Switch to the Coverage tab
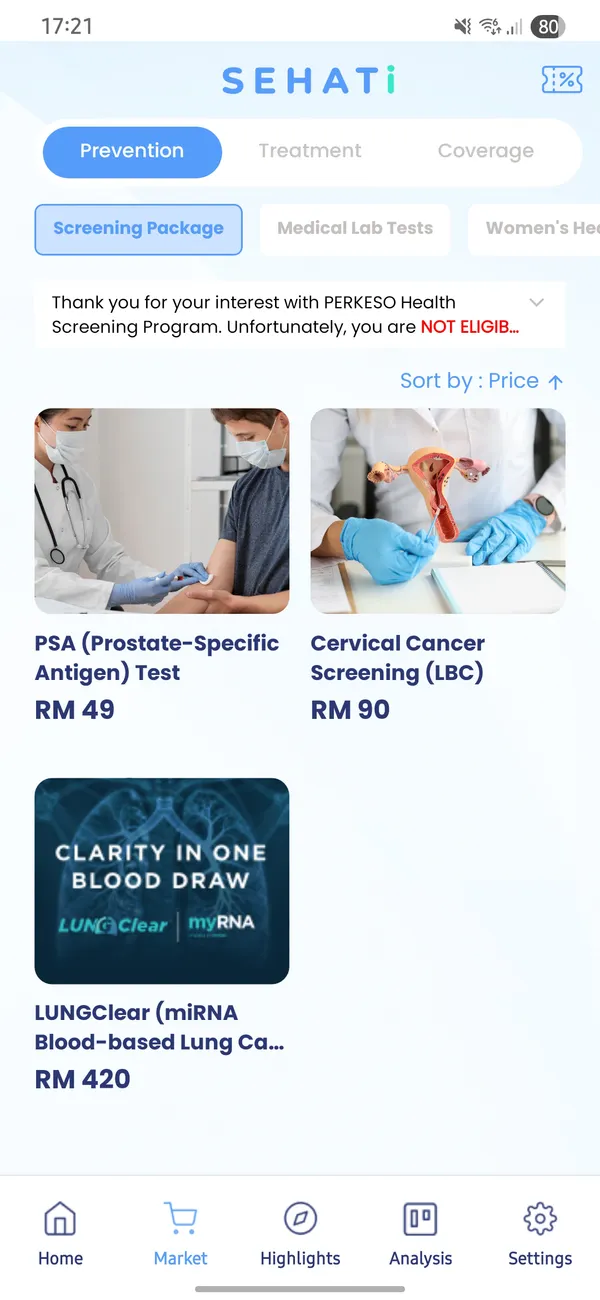 (485, 152)
